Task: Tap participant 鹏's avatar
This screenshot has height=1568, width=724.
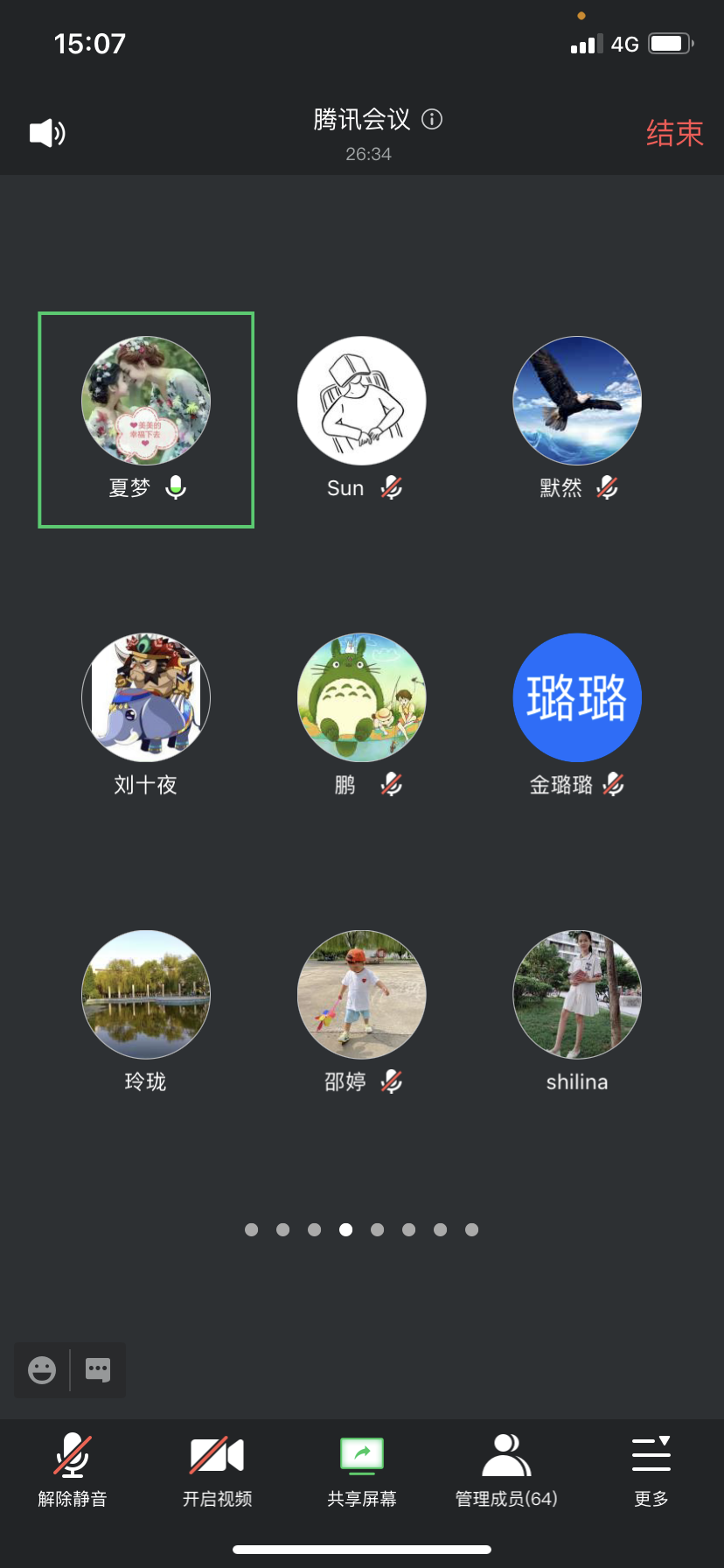Action: click(362, 697)
